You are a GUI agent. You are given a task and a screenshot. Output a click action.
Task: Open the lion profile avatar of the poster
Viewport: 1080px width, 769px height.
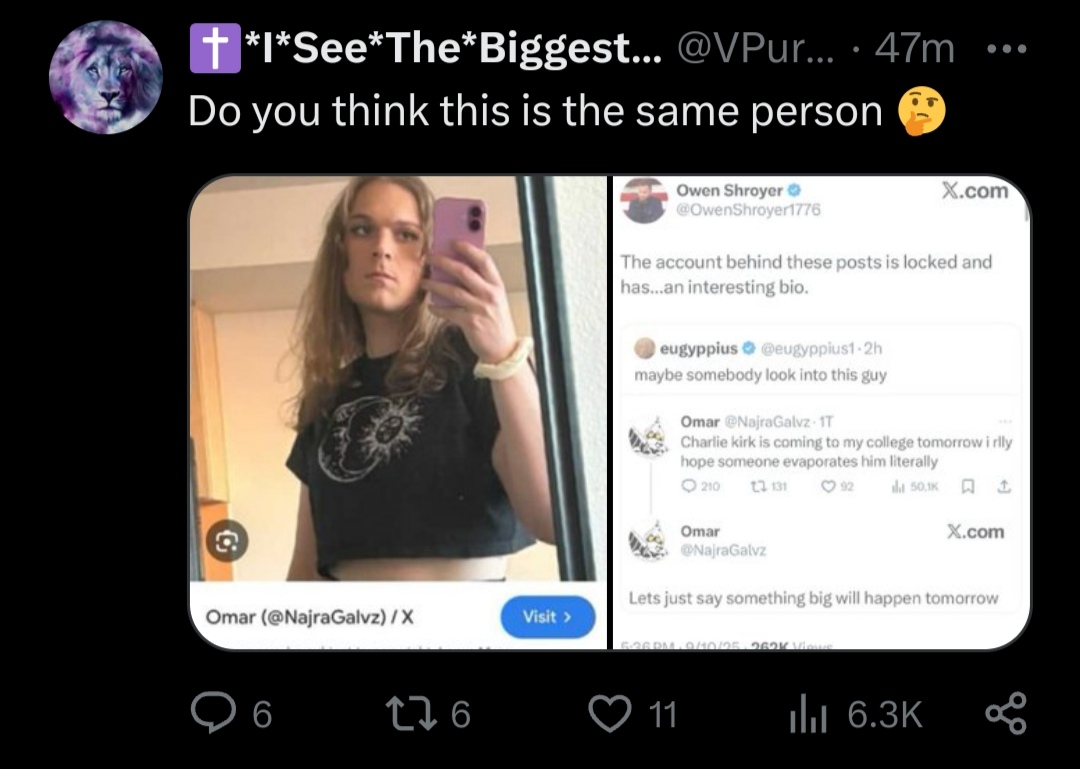pos(105,77)
